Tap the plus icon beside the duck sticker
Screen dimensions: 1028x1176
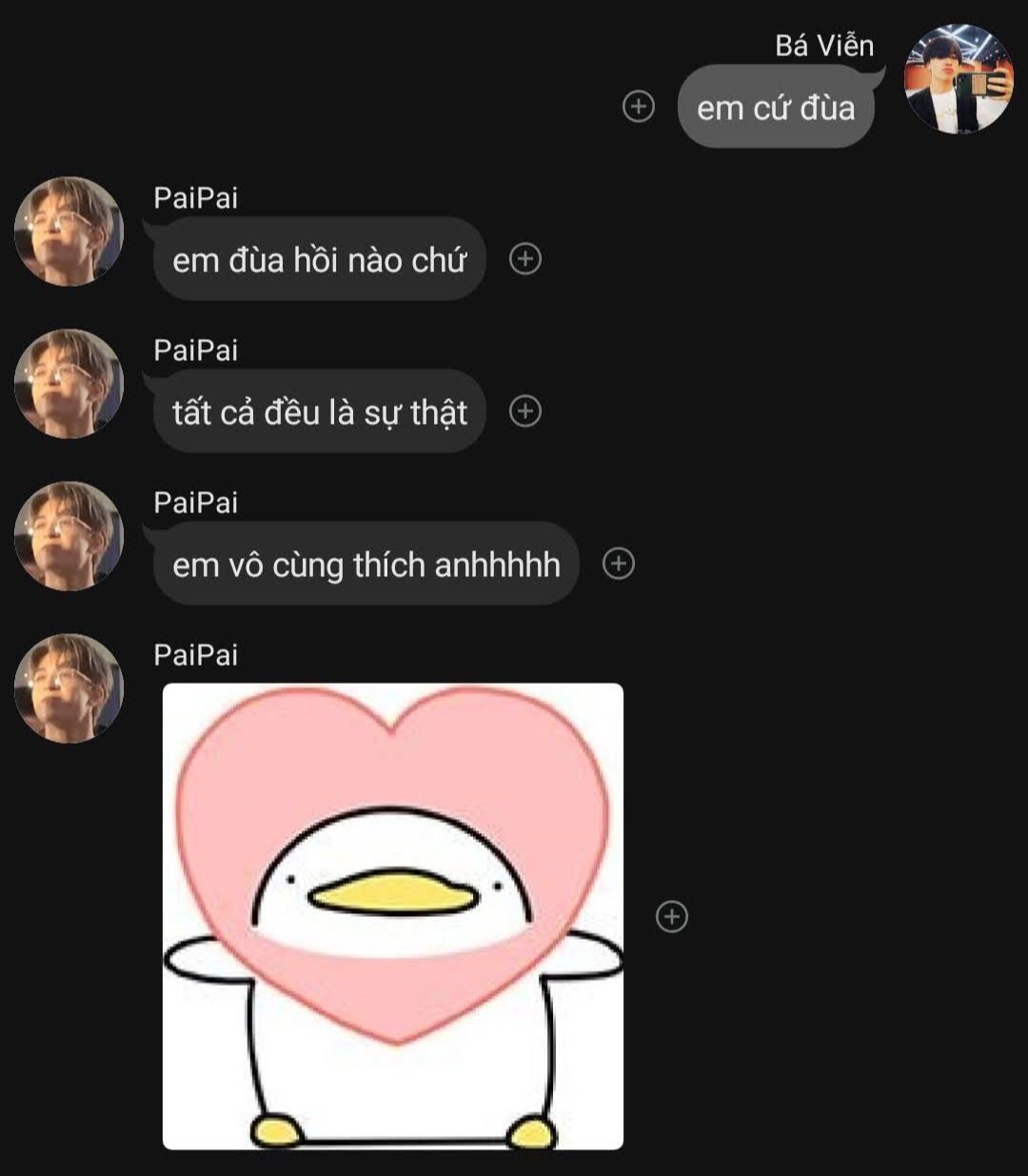[x=672, y=916]
